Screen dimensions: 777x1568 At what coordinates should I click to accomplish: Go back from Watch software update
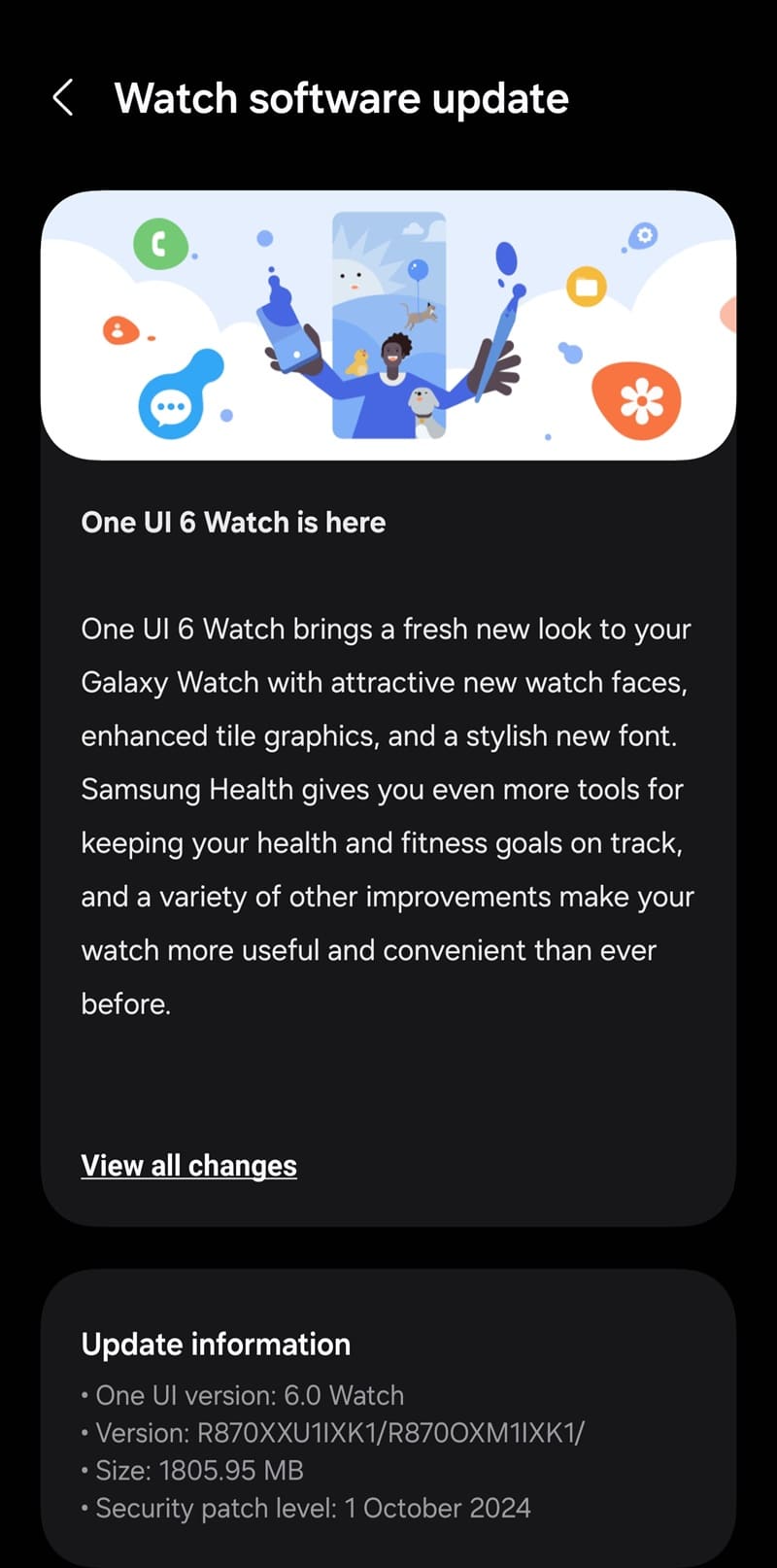[x=63, y=98]
